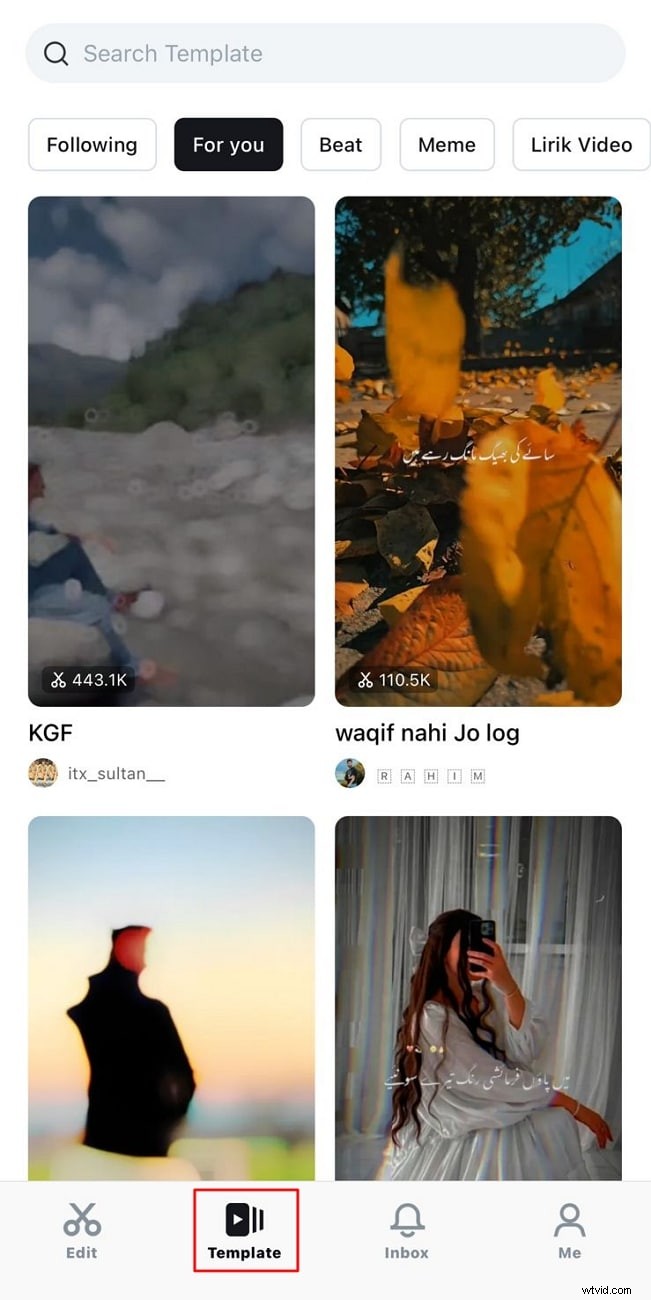Image resolution: width=651 pixels, height=1300 pixels.
Task: Select the For you tab
Action: click(x=228, y=145)
